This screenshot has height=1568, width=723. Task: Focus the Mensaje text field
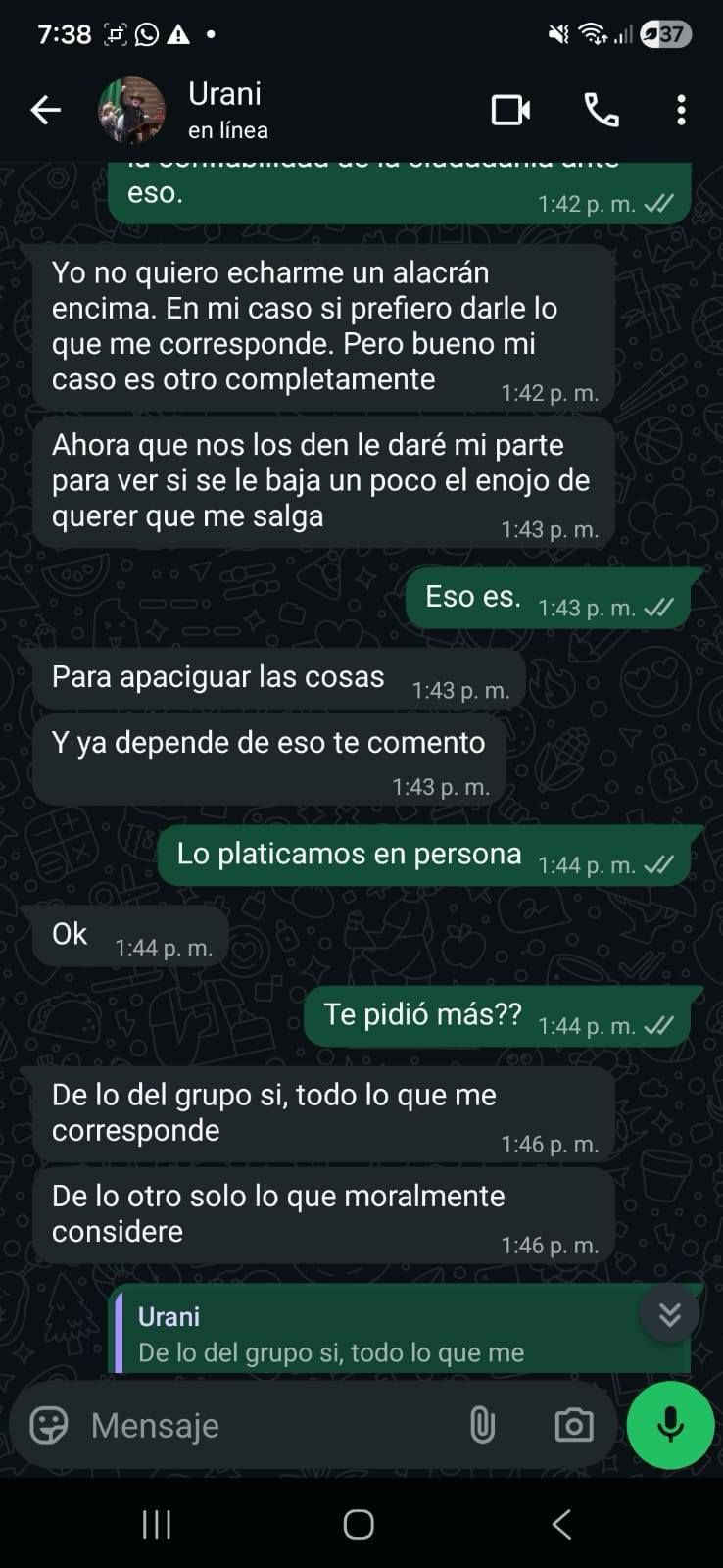265,1425
